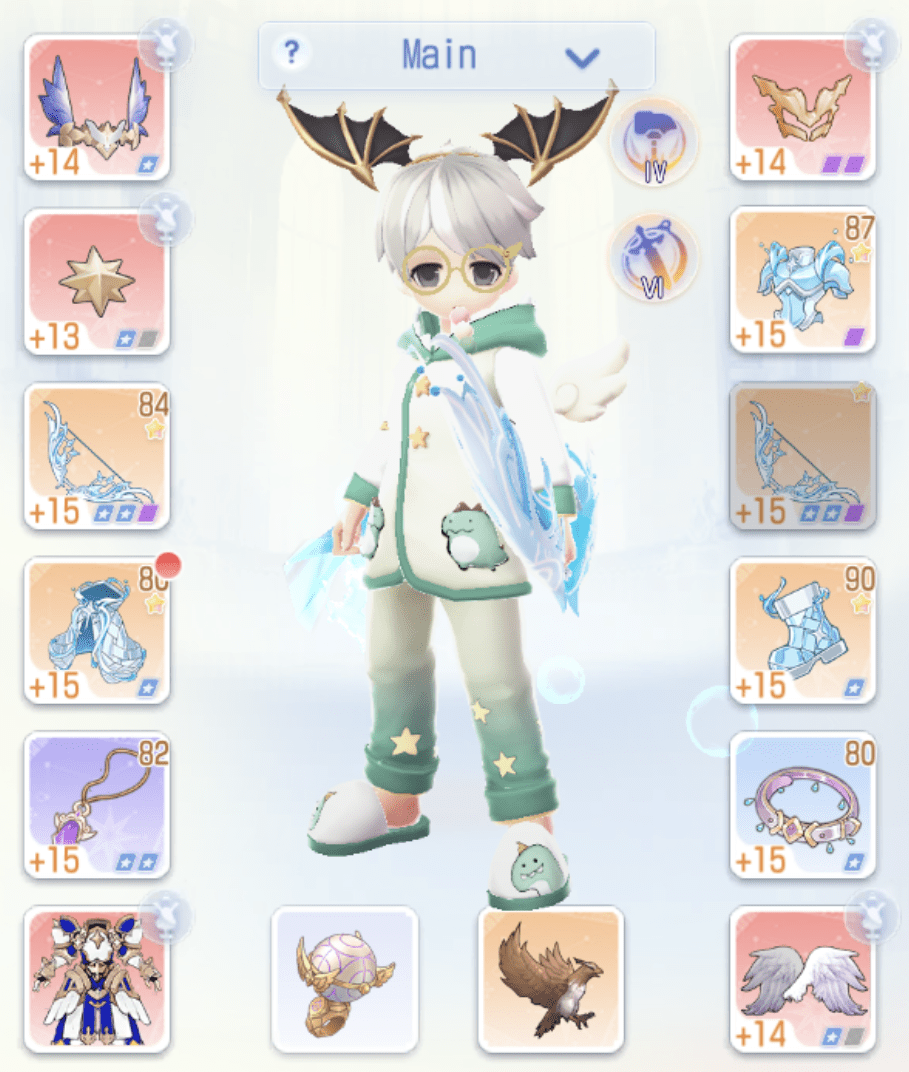
Task: Open the ice cloak slot with red dot
Action: pyautogui.click(x=97, y=630)
